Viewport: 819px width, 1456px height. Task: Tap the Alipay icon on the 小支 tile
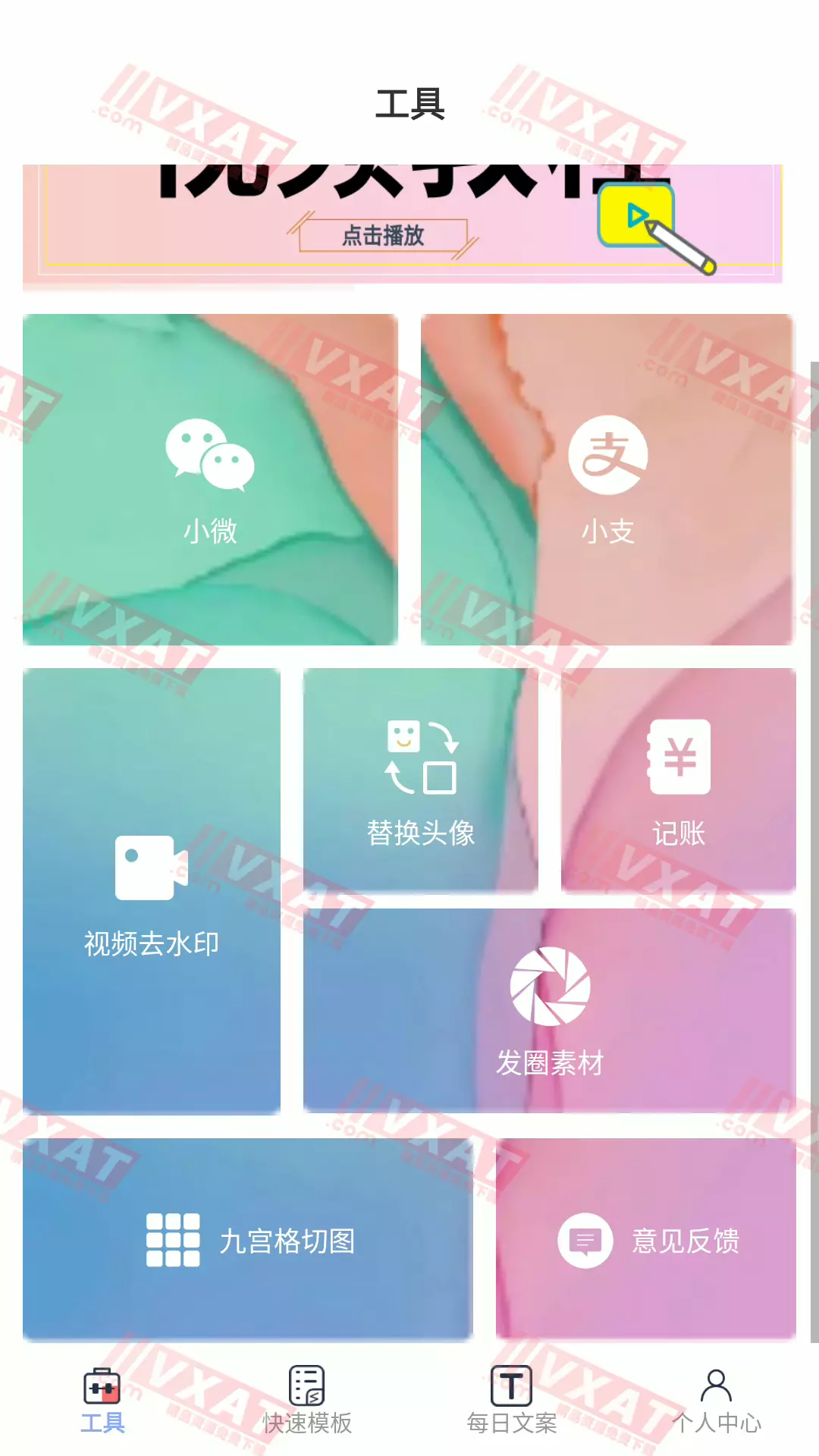(607, 455)
